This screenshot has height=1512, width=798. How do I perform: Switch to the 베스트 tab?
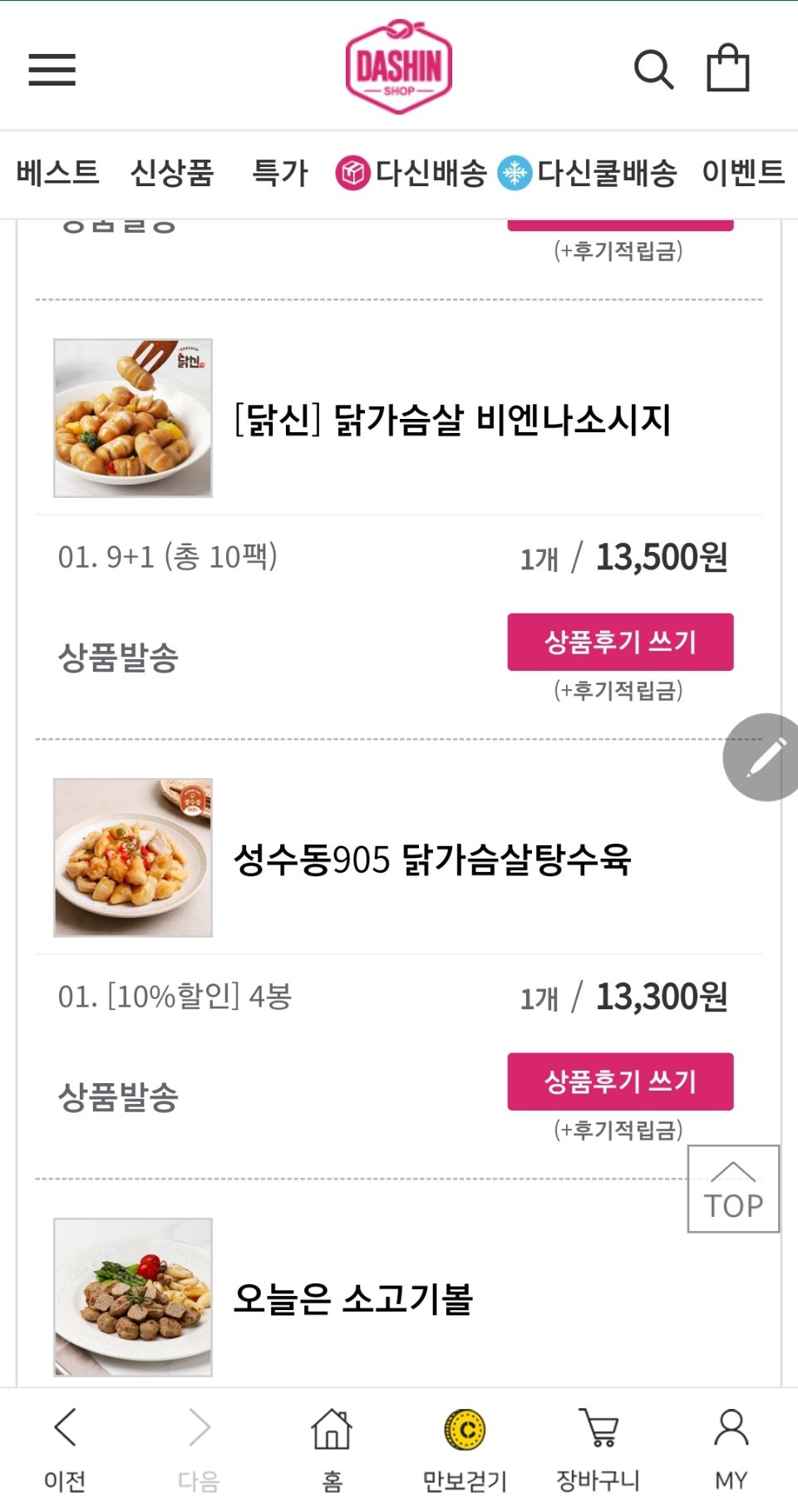click(57, 173)
